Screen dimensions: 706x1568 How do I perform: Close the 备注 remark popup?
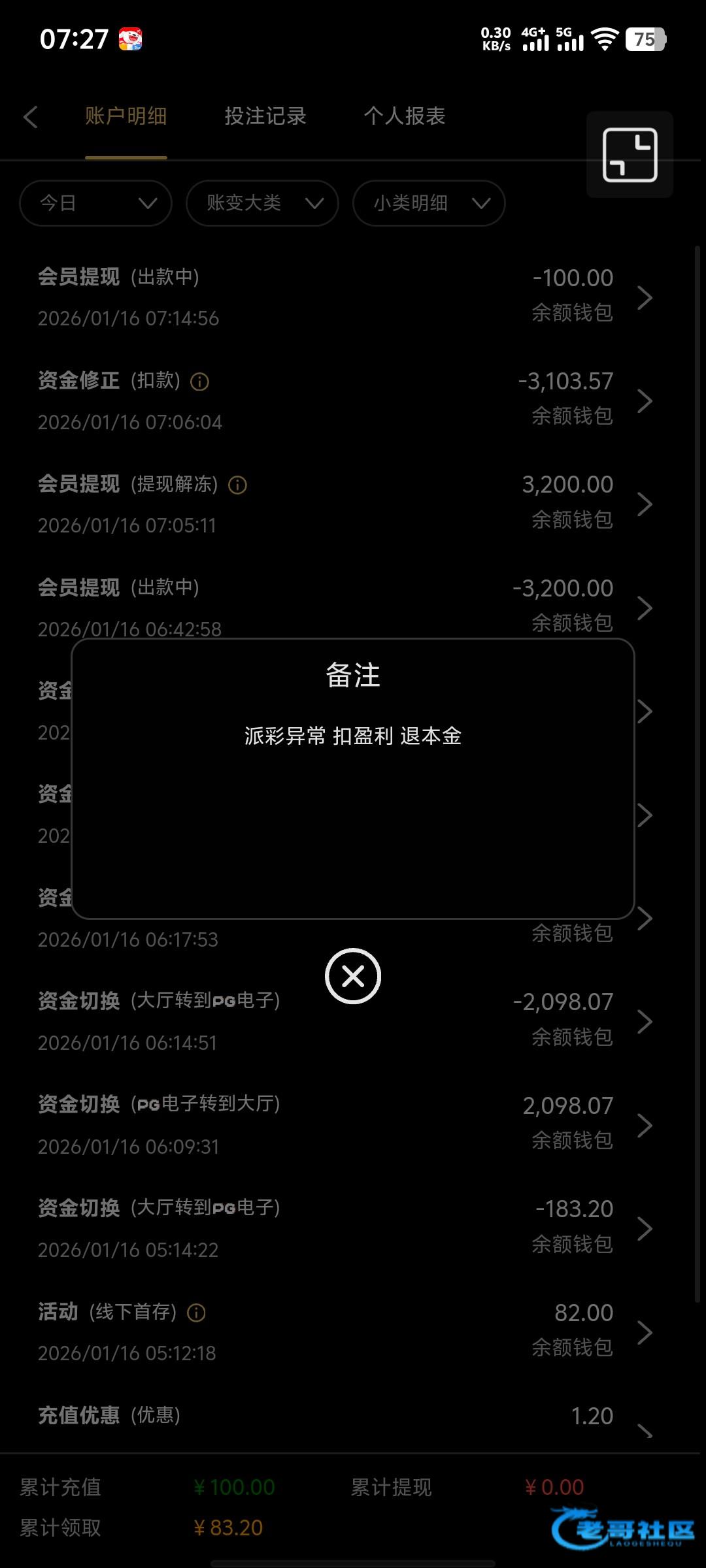click(353, 976)
